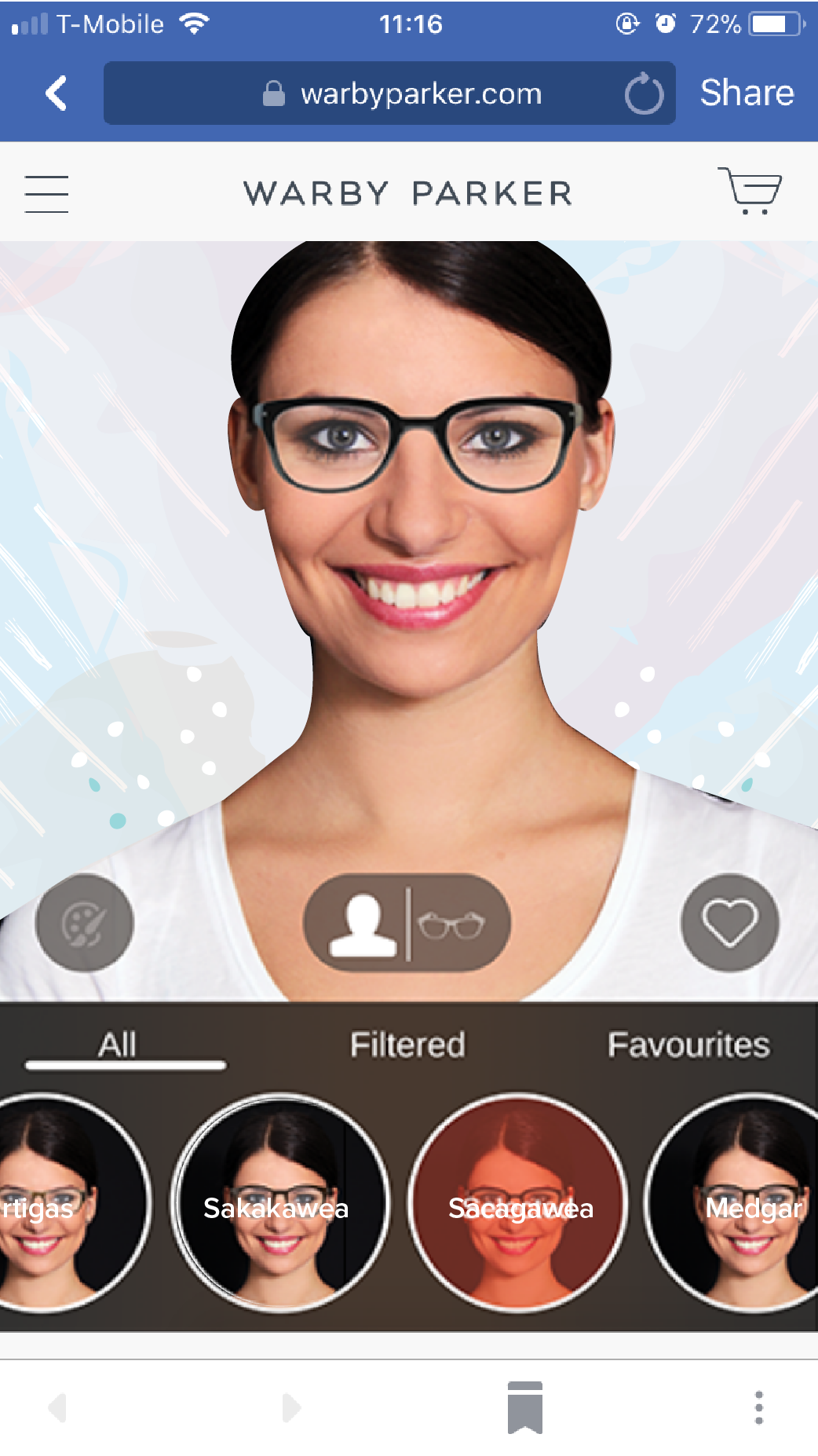This screenshot has width=818, height=1456.
Task: Toggle the face and glasses view
Action: click(x=407, y=923)
